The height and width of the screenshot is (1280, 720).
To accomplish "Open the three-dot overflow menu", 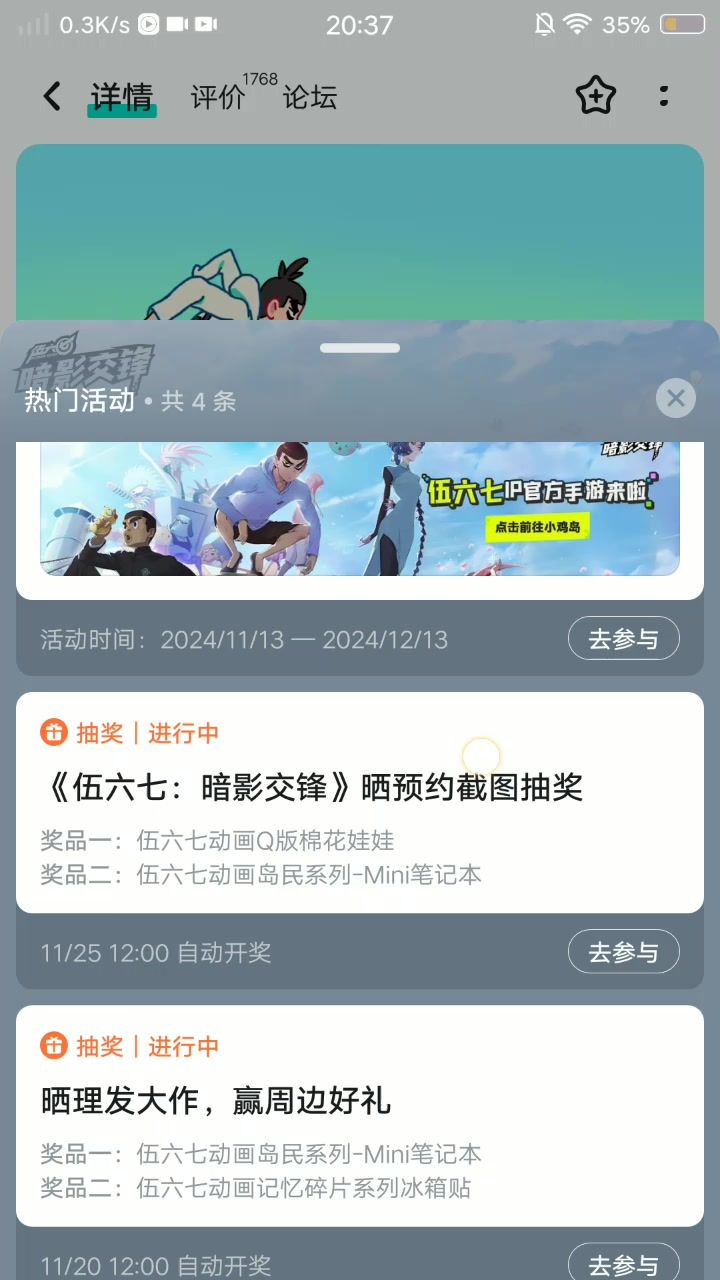I will (664, 97).
